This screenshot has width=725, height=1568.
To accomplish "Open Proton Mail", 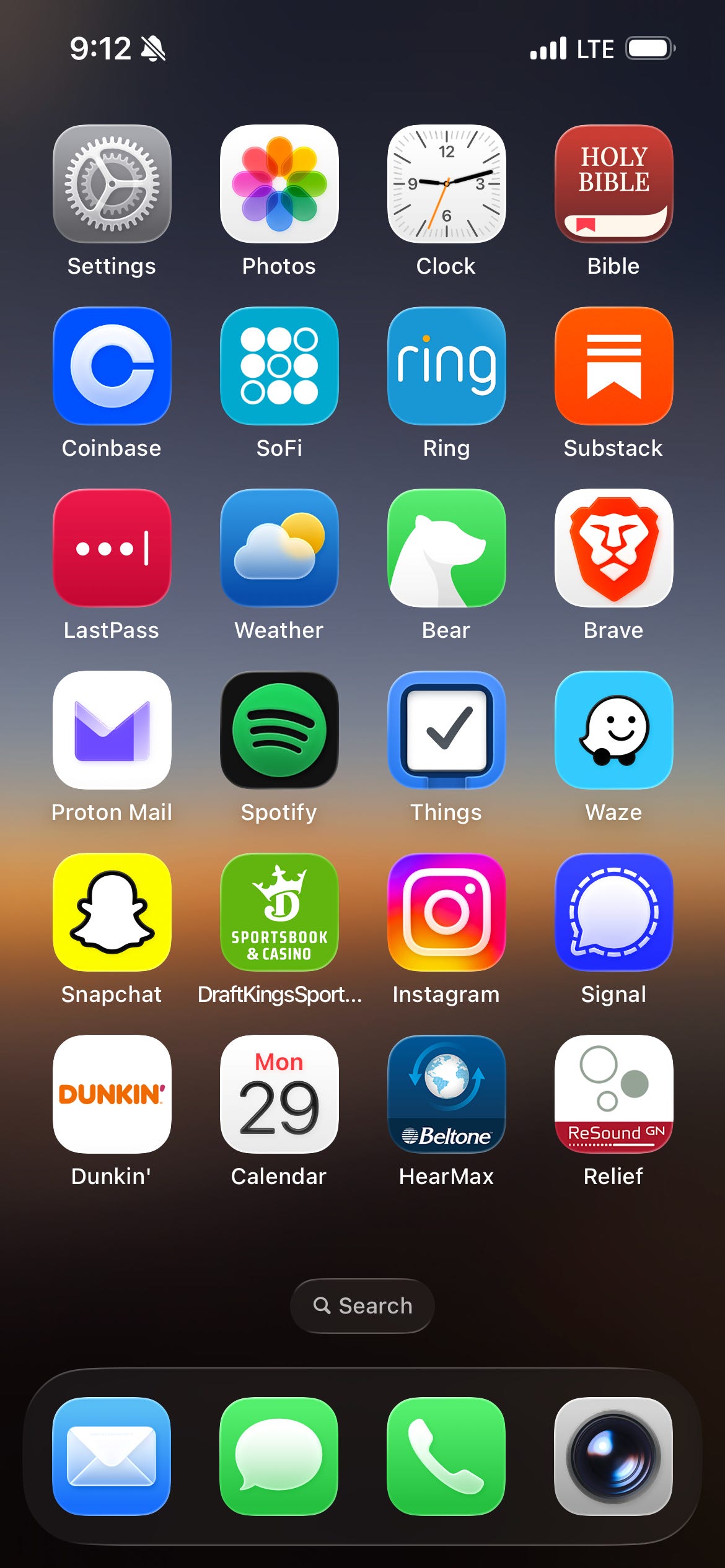I will pos(112,730).
